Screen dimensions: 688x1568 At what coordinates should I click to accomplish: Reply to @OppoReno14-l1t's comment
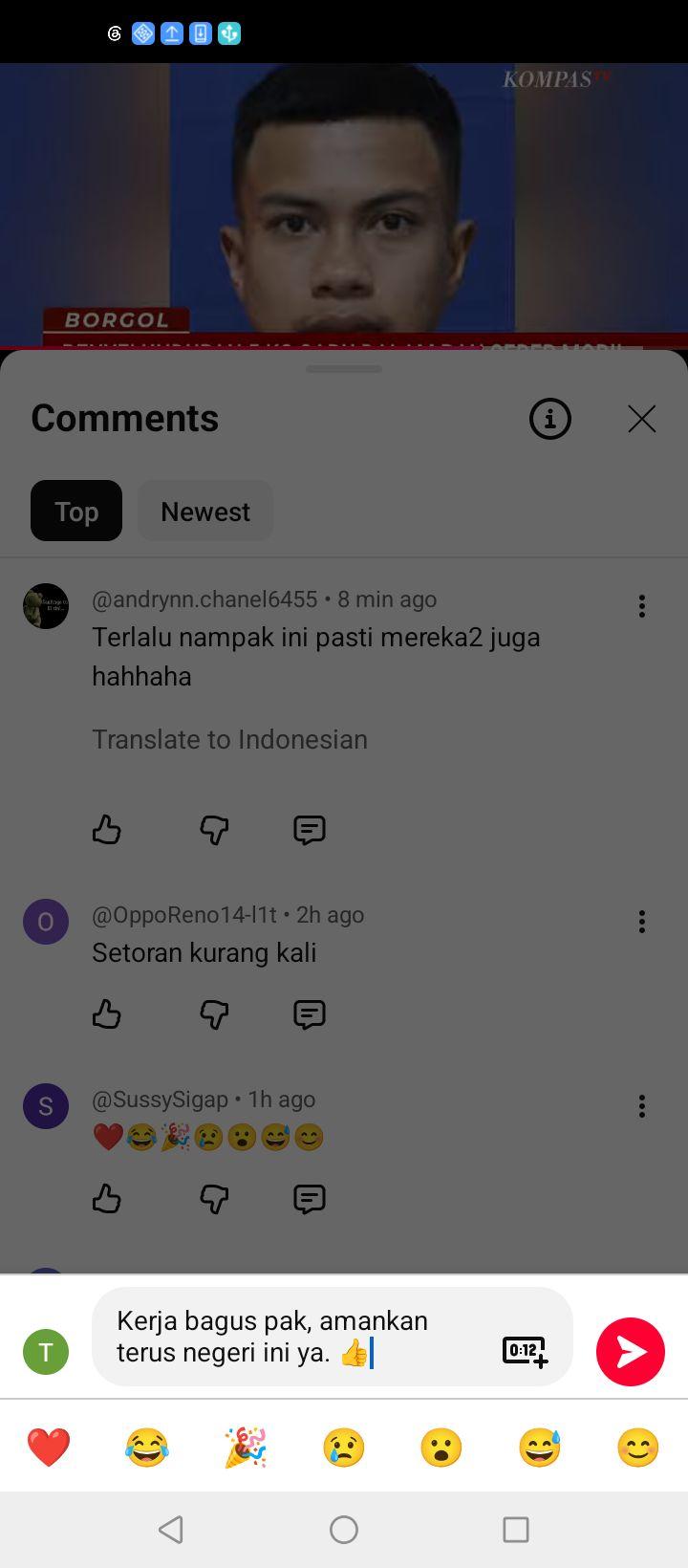[x=310, y=1014]
